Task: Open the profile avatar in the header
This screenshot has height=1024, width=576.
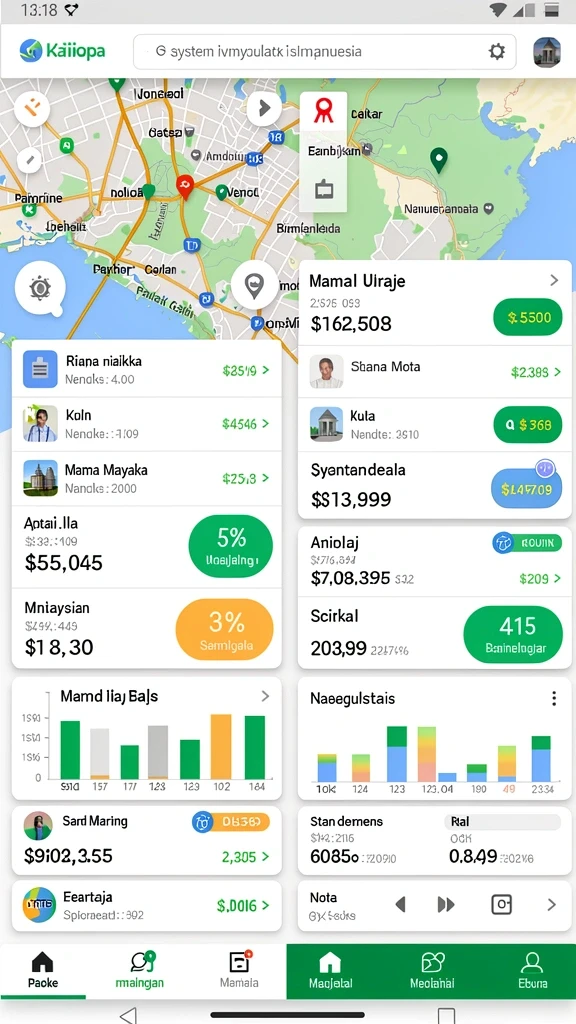Action: tap(547, 52)
